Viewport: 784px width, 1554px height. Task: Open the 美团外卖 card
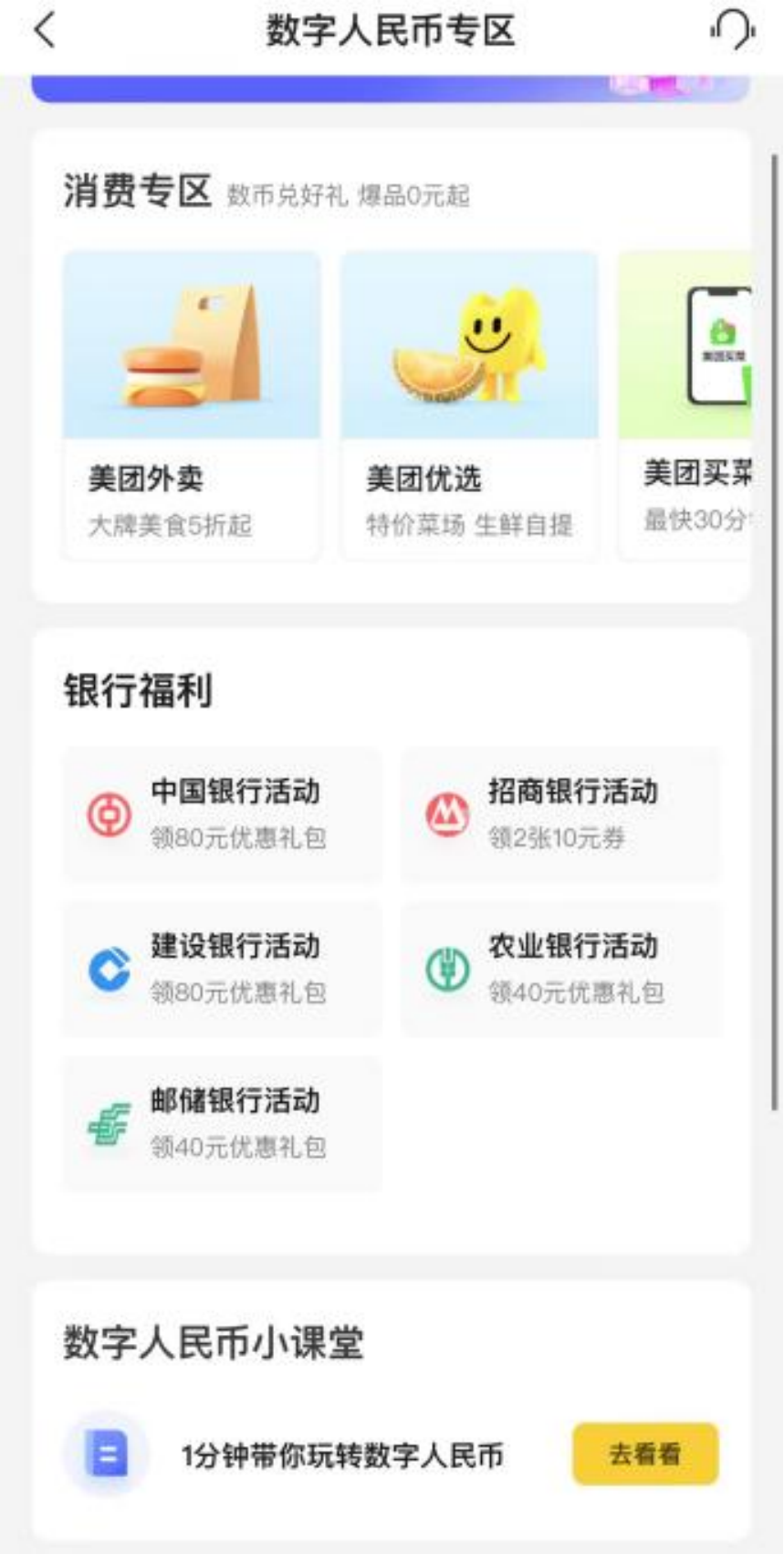pyautogui.click(x=192, y=406)
